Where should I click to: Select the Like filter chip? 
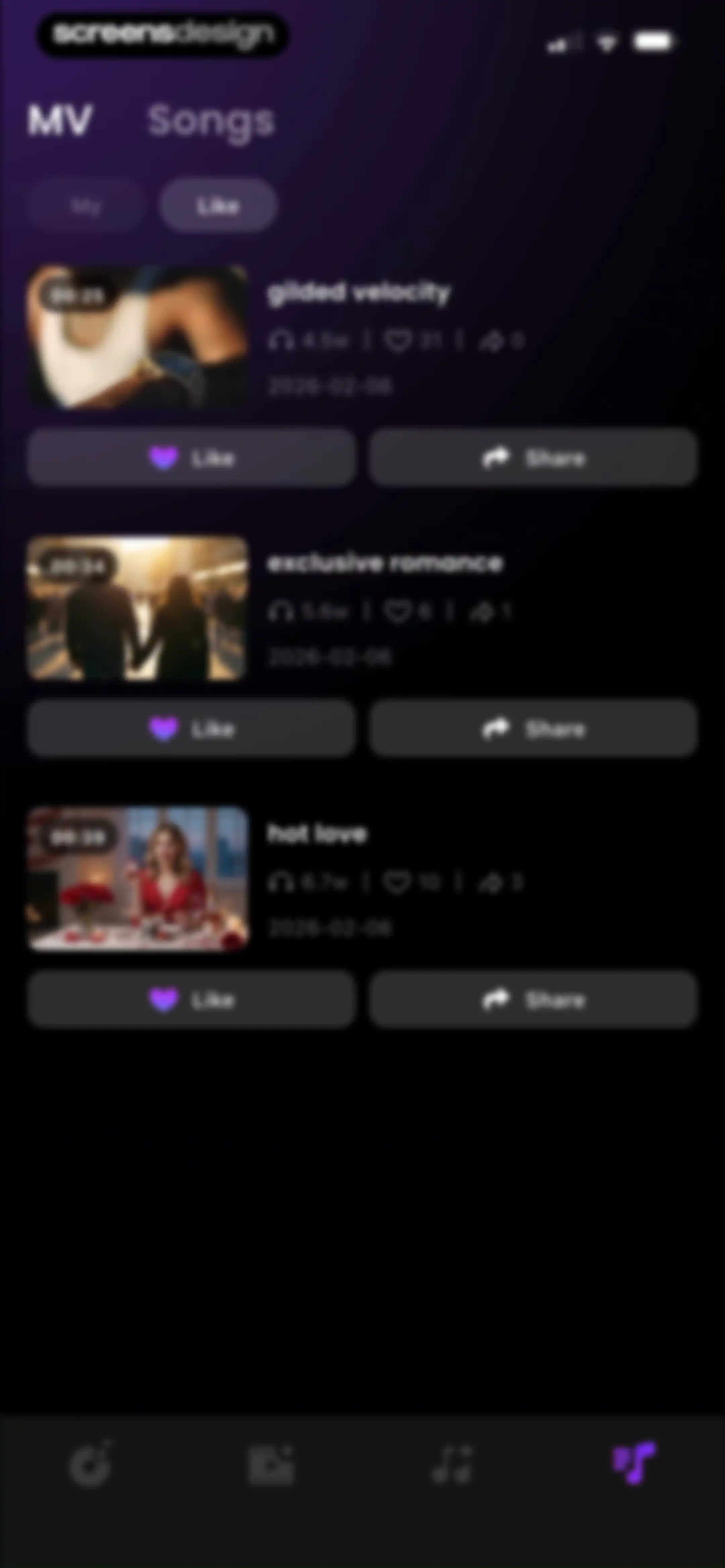(x=219, y=206)
